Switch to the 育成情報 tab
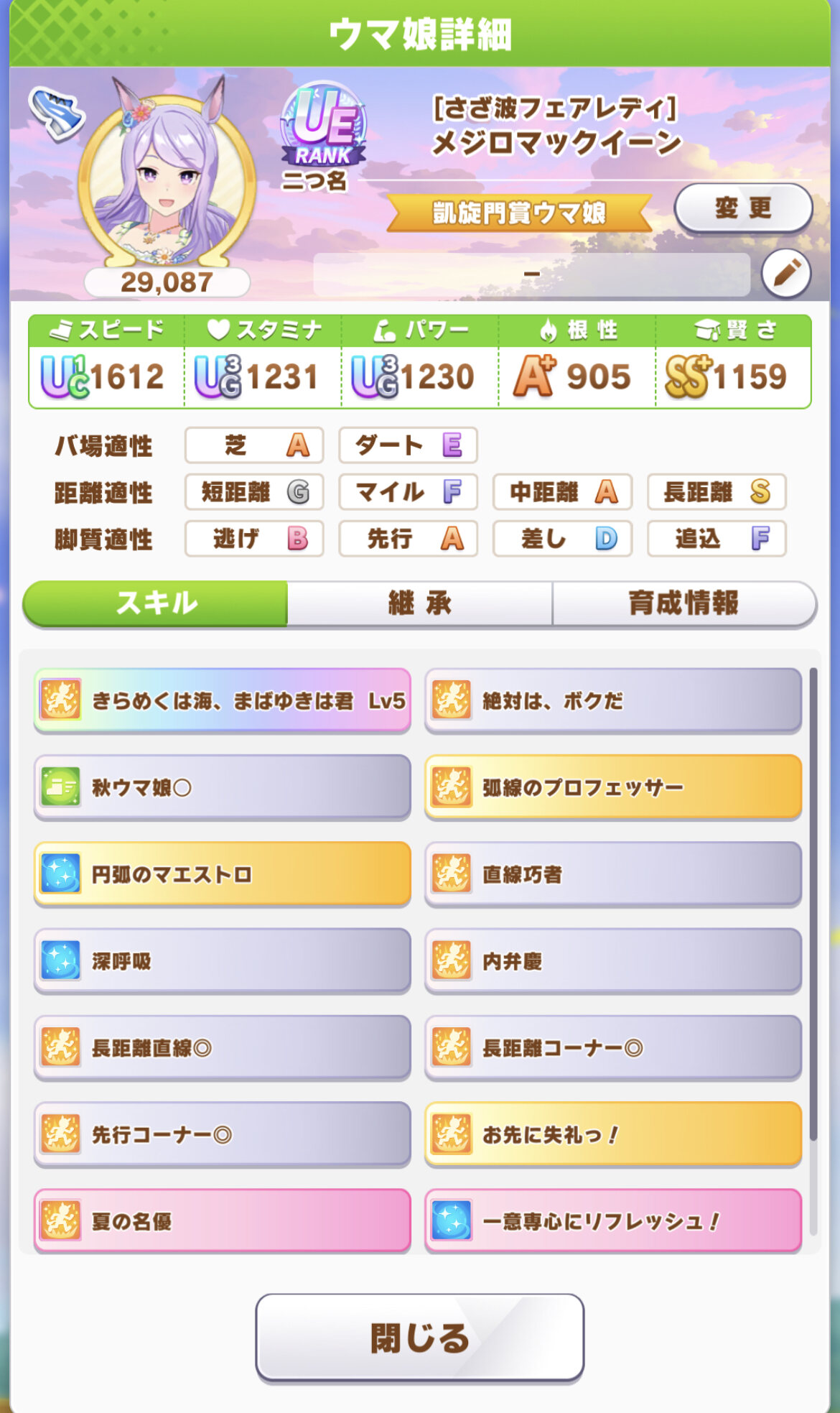 pyautogui.click(x=683, y=603)
